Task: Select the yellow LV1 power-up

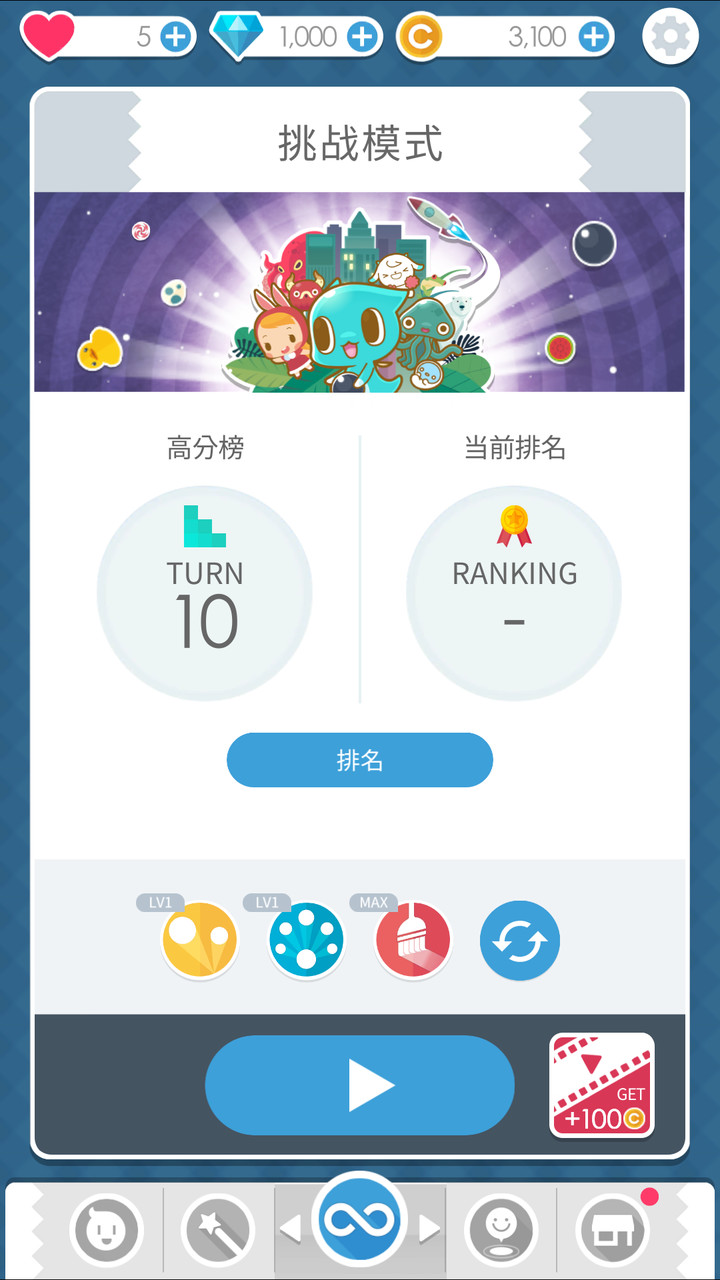Action: point(199,940)
